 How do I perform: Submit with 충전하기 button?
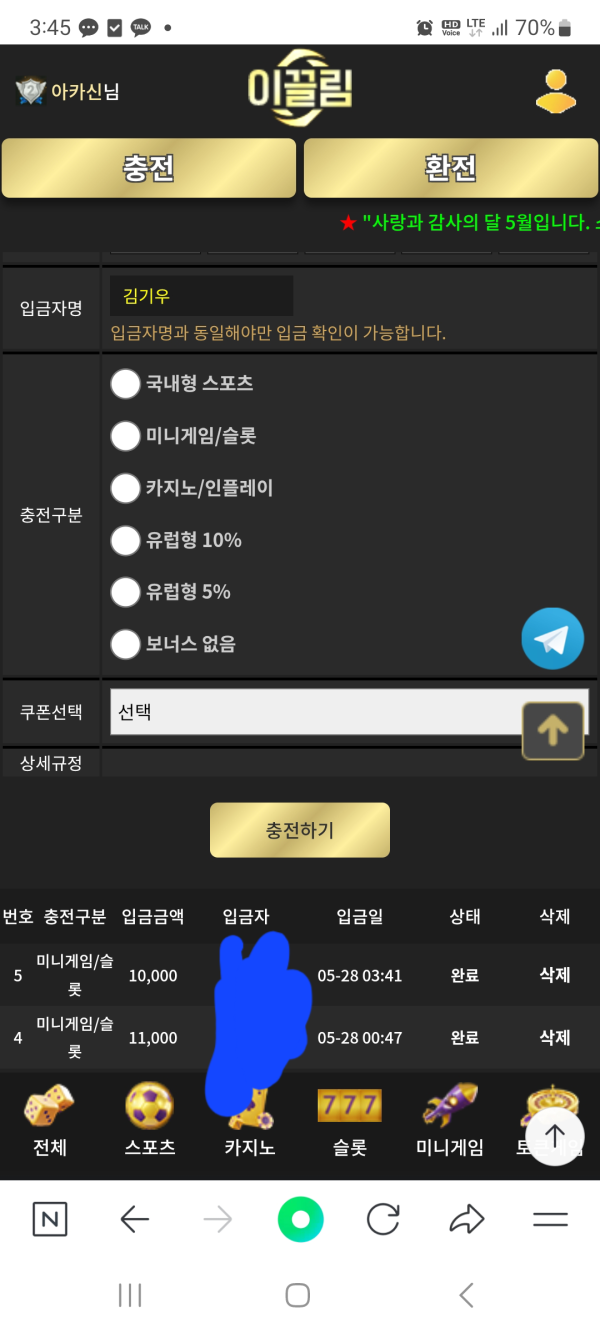(299, 830)
